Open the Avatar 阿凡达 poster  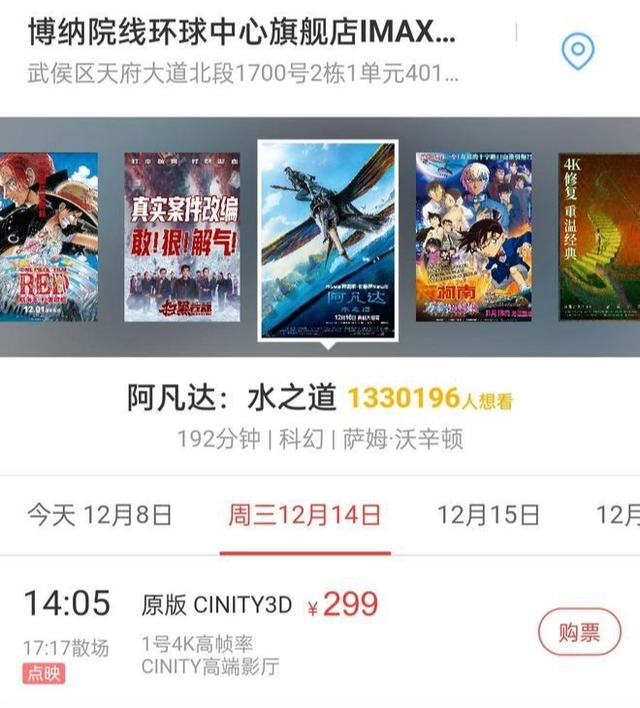point(328,240)
